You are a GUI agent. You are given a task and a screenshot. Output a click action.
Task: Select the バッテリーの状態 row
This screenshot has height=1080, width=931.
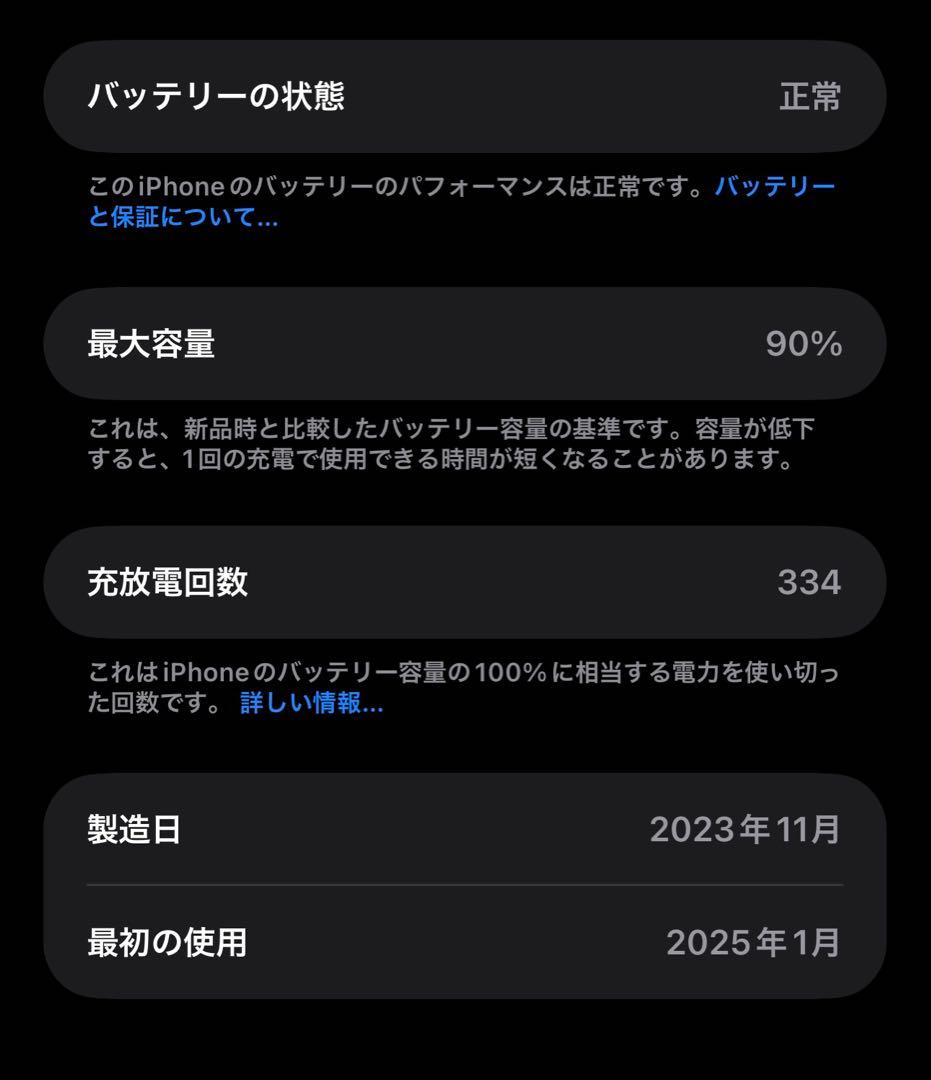click(465, 97)
